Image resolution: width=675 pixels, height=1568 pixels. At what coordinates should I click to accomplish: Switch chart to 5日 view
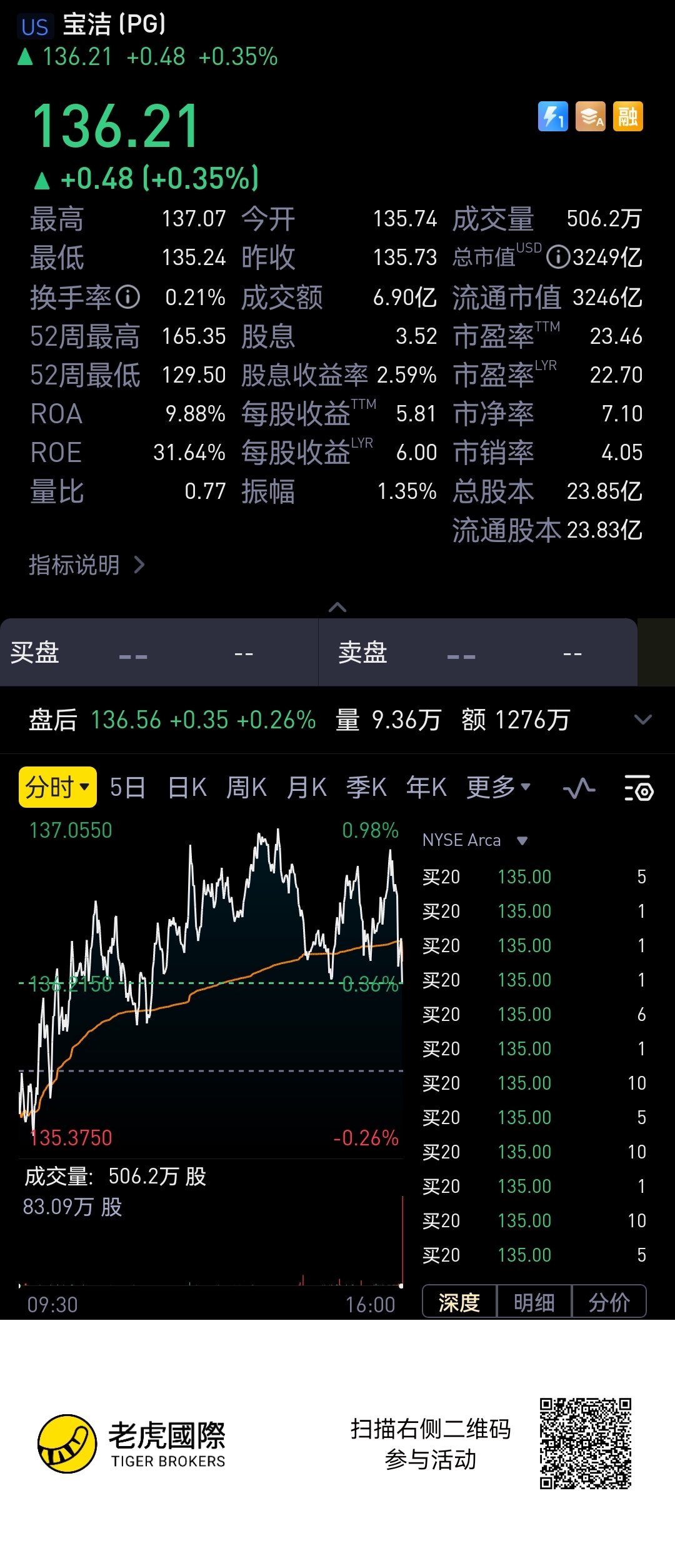pyautogui.click(x=127, y=788)
